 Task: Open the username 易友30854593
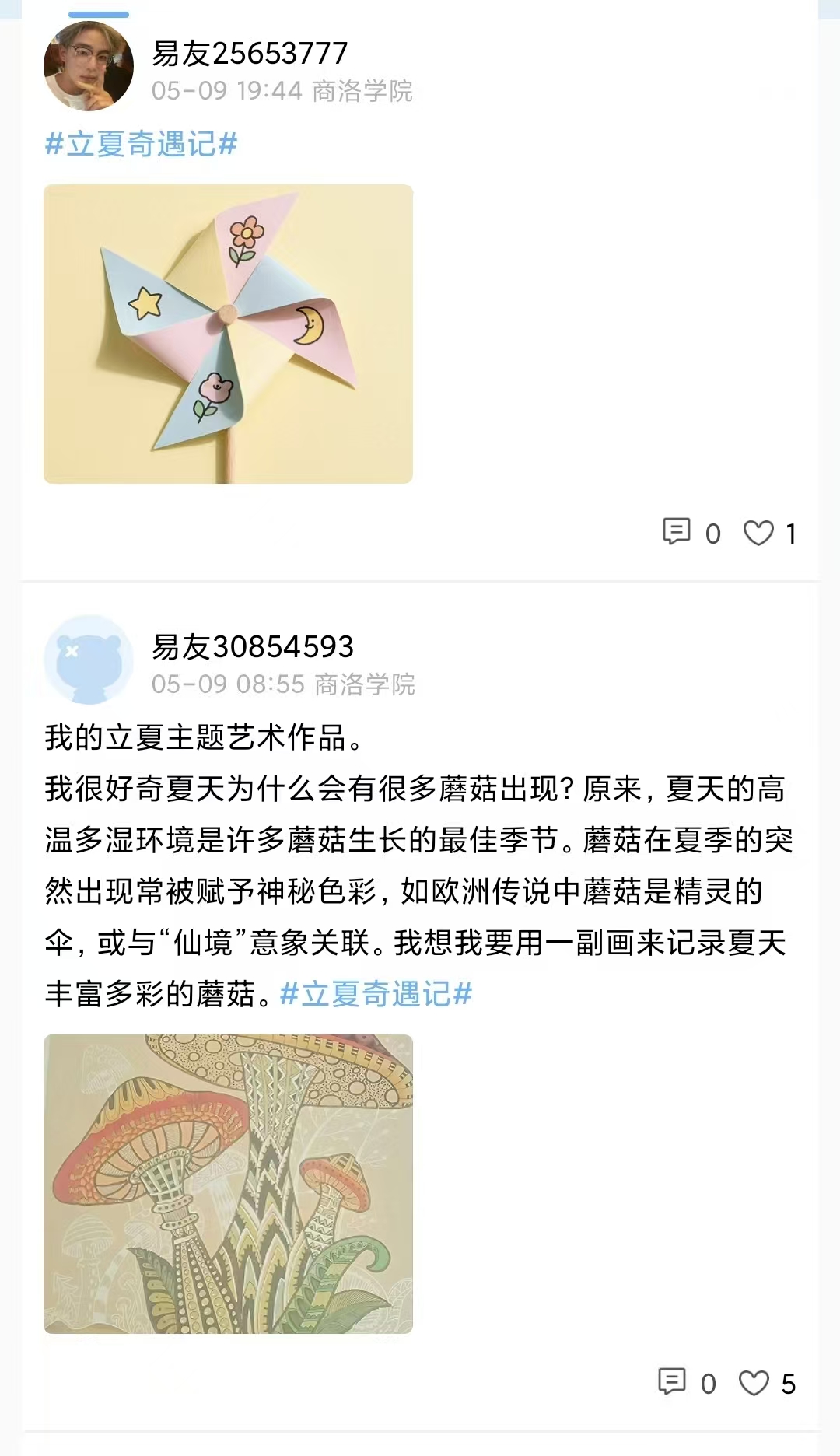(x=253, y=646)
